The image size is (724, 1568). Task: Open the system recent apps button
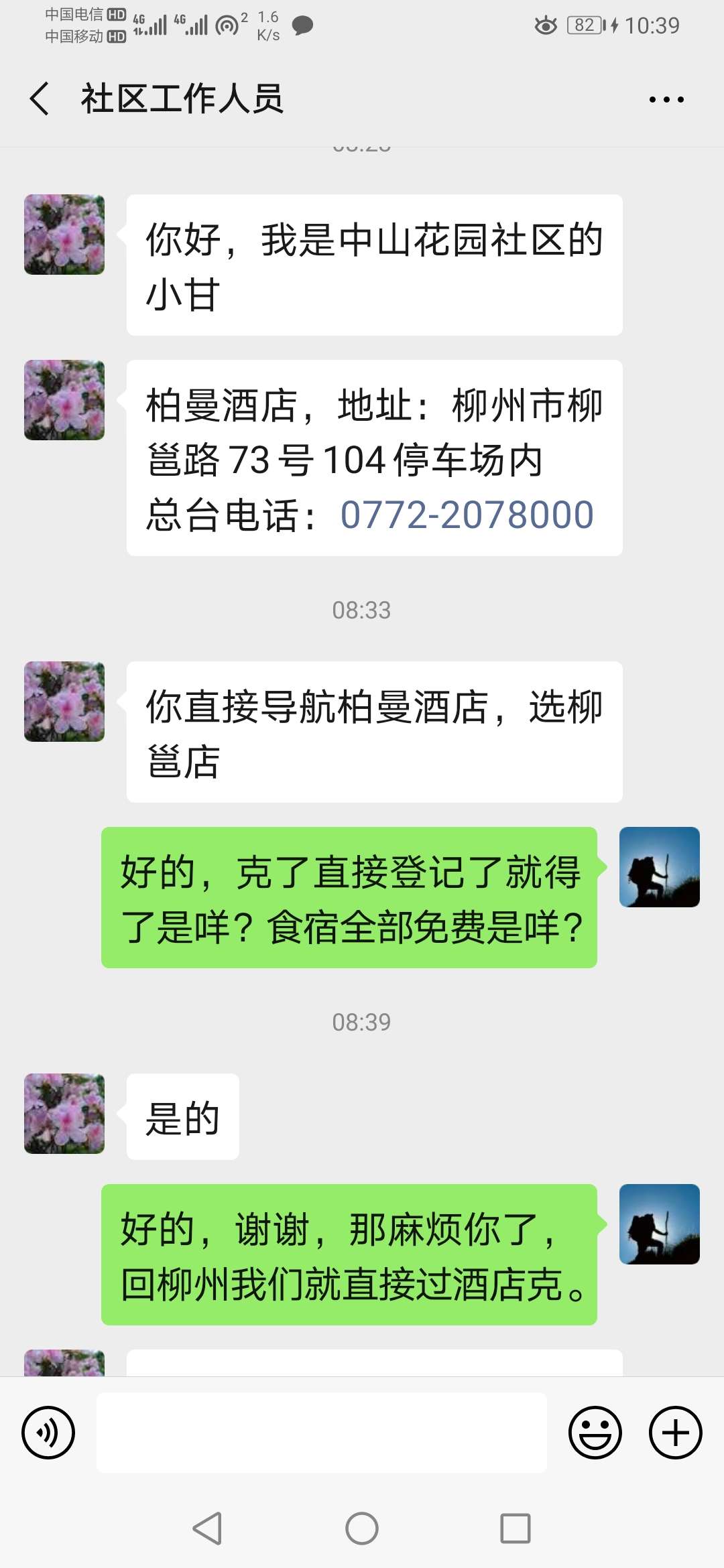[x=515, y=1528]
